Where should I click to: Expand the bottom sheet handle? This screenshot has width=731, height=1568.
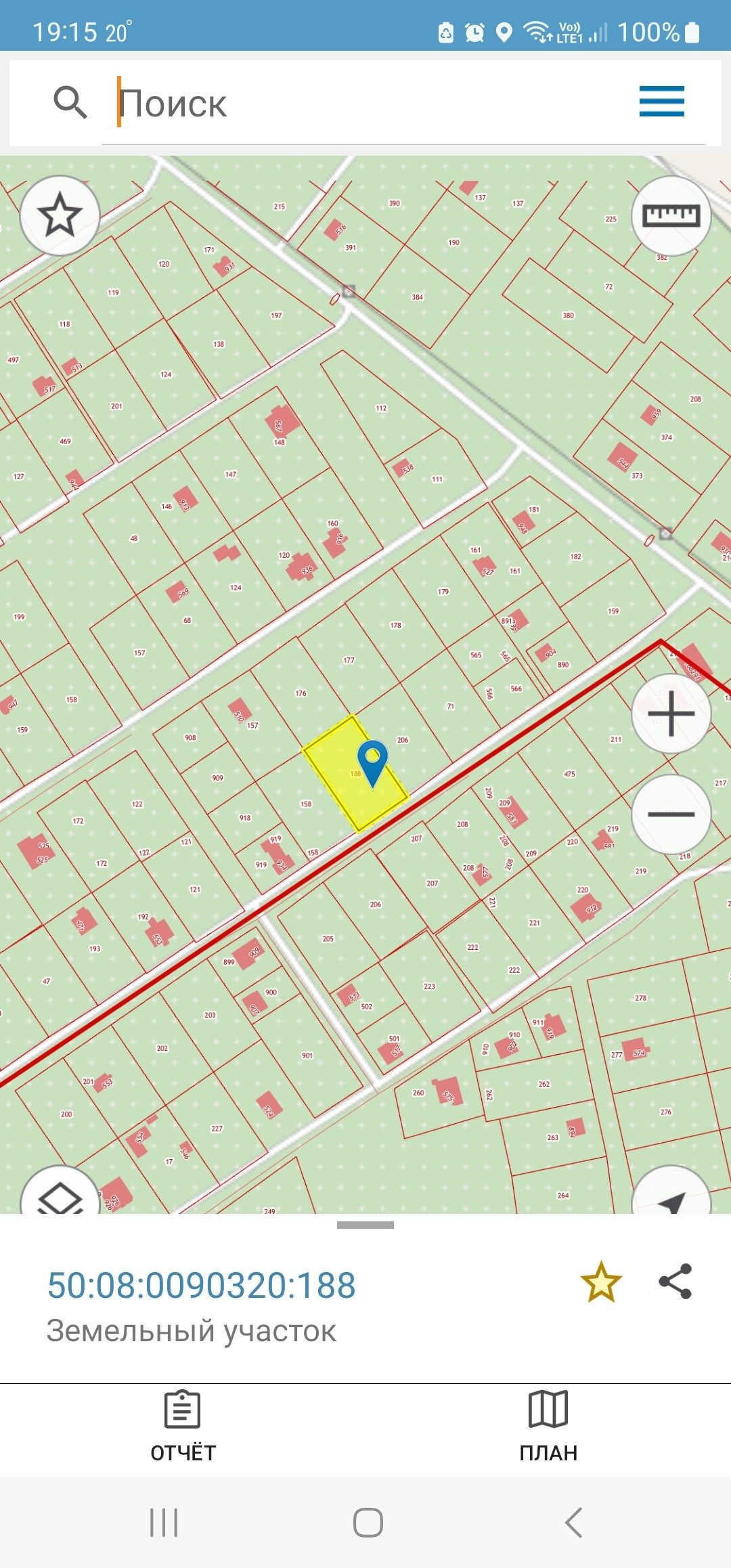pos(365,1225)
